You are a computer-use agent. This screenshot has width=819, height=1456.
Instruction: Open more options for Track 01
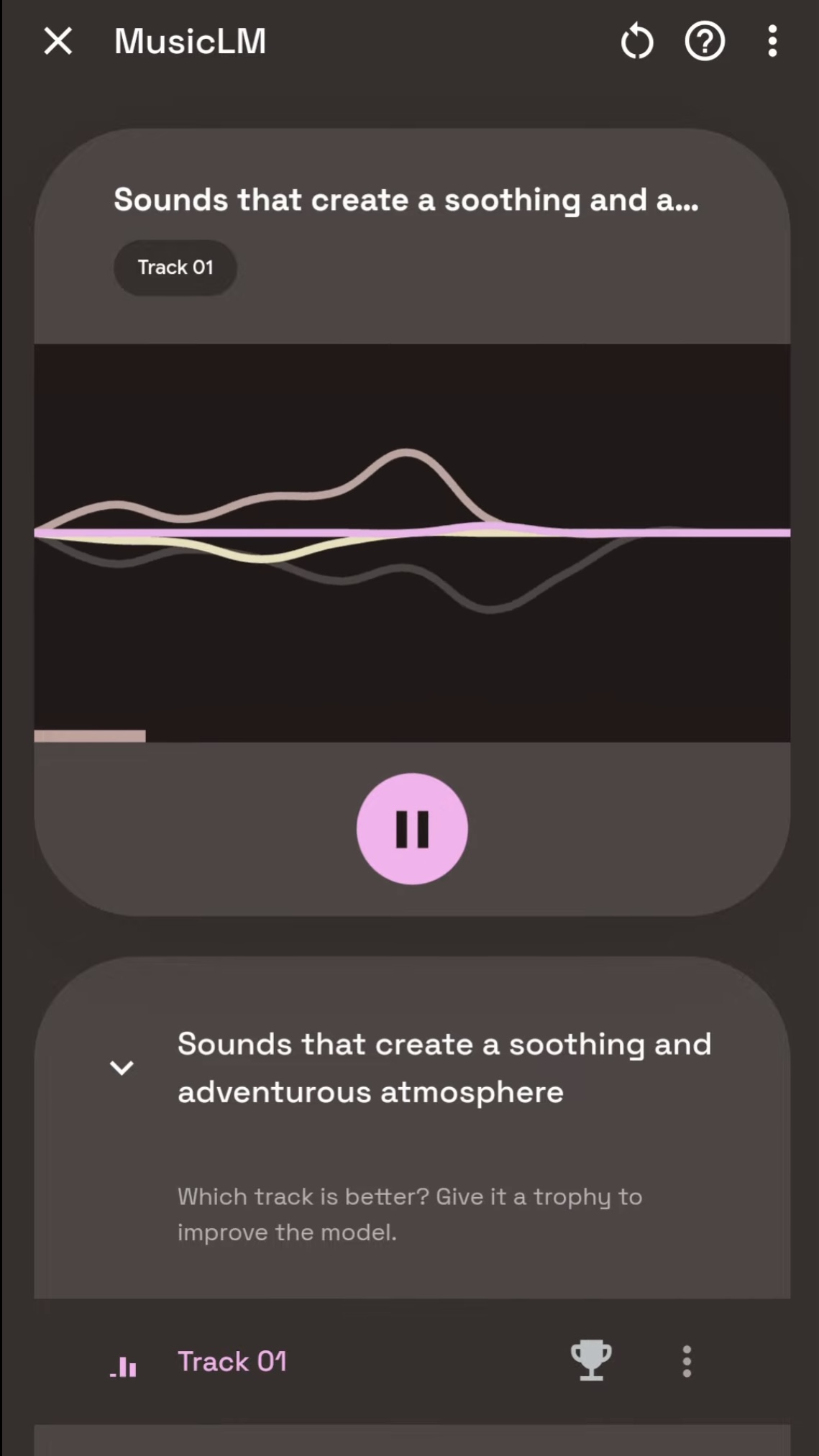[687, 1361]
